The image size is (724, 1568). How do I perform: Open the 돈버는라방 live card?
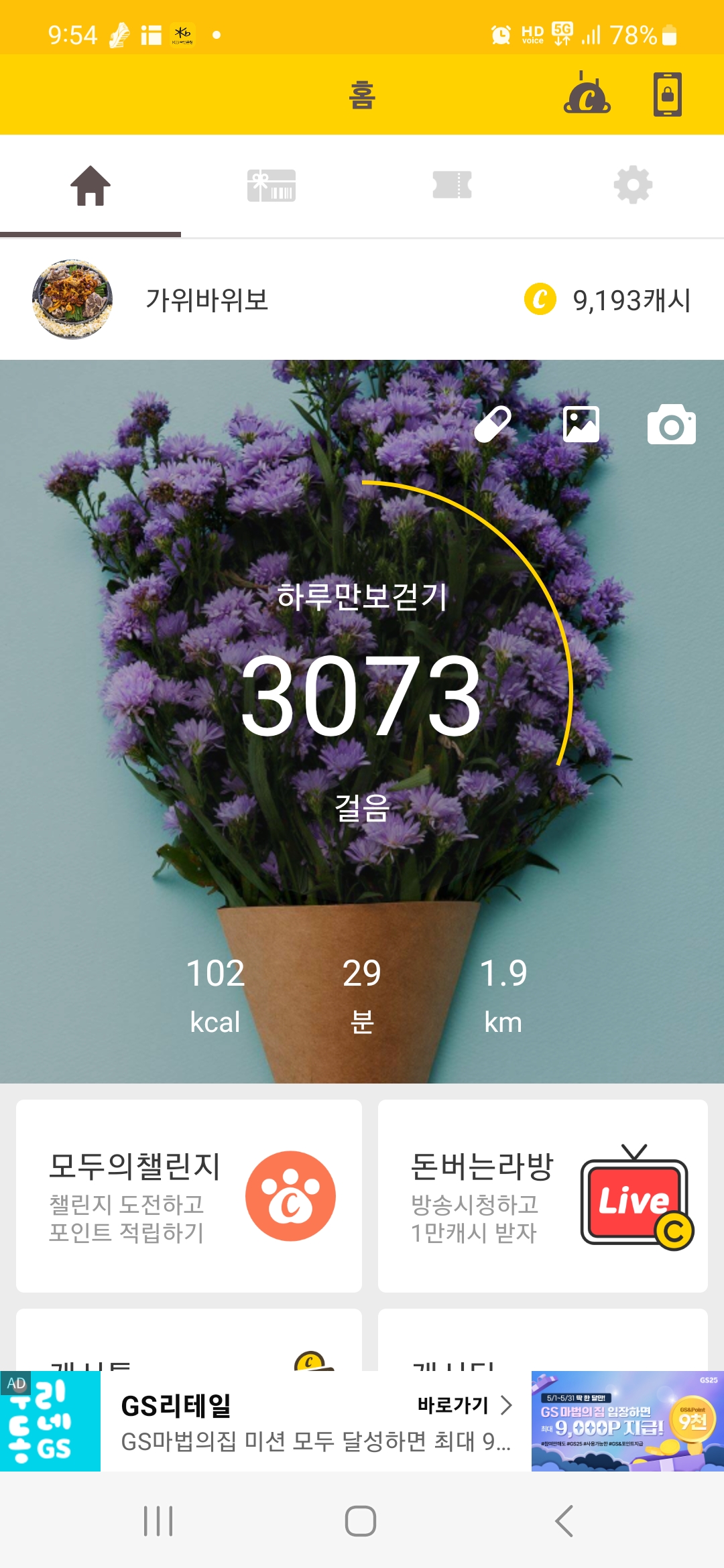point(543,1195)
